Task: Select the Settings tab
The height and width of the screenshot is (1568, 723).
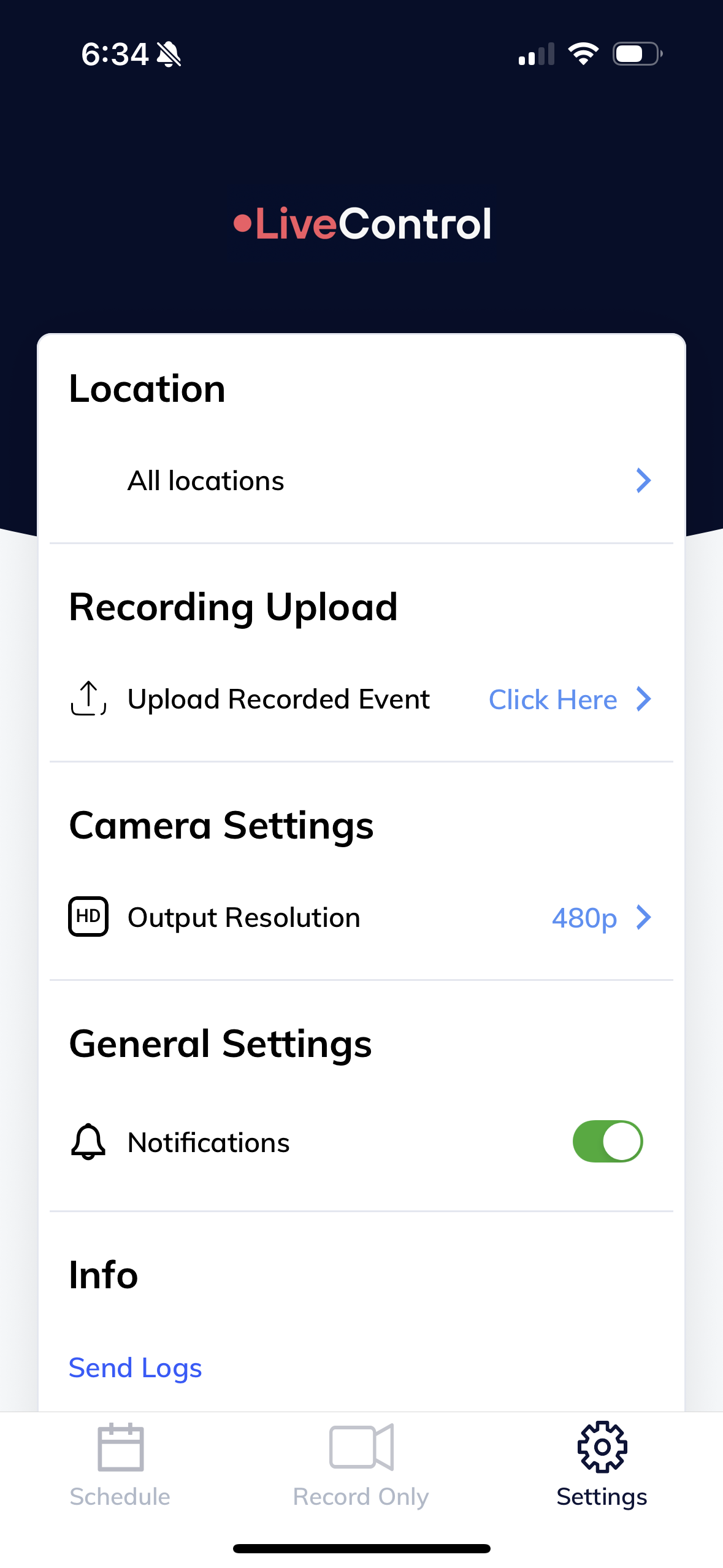Action: click(x=602, y=1464)
